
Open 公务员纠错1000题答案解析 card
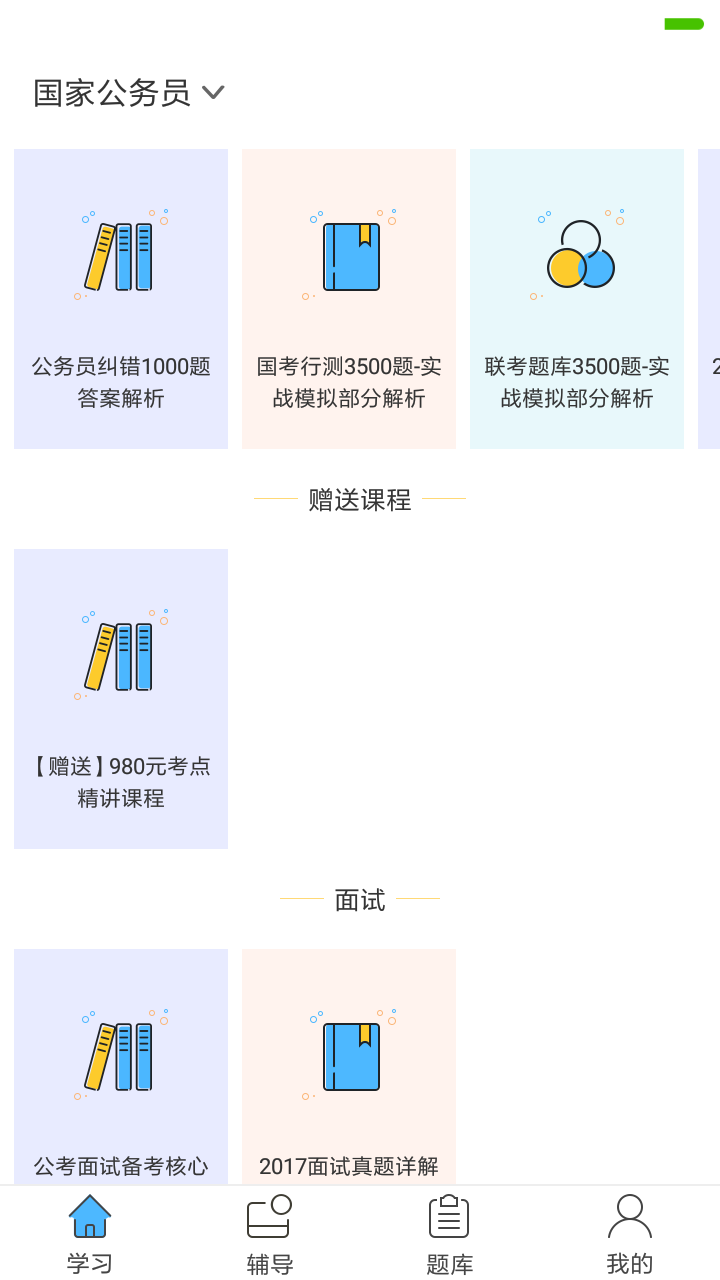pyautogui.click(x=121, y=299)
